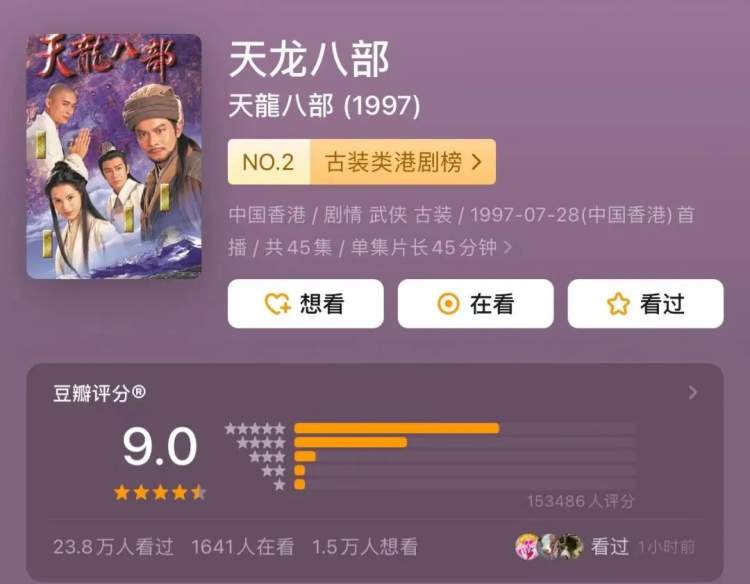Open the 天龙八部 poster image
750x584 pixels.
click(x=113, y=156)
